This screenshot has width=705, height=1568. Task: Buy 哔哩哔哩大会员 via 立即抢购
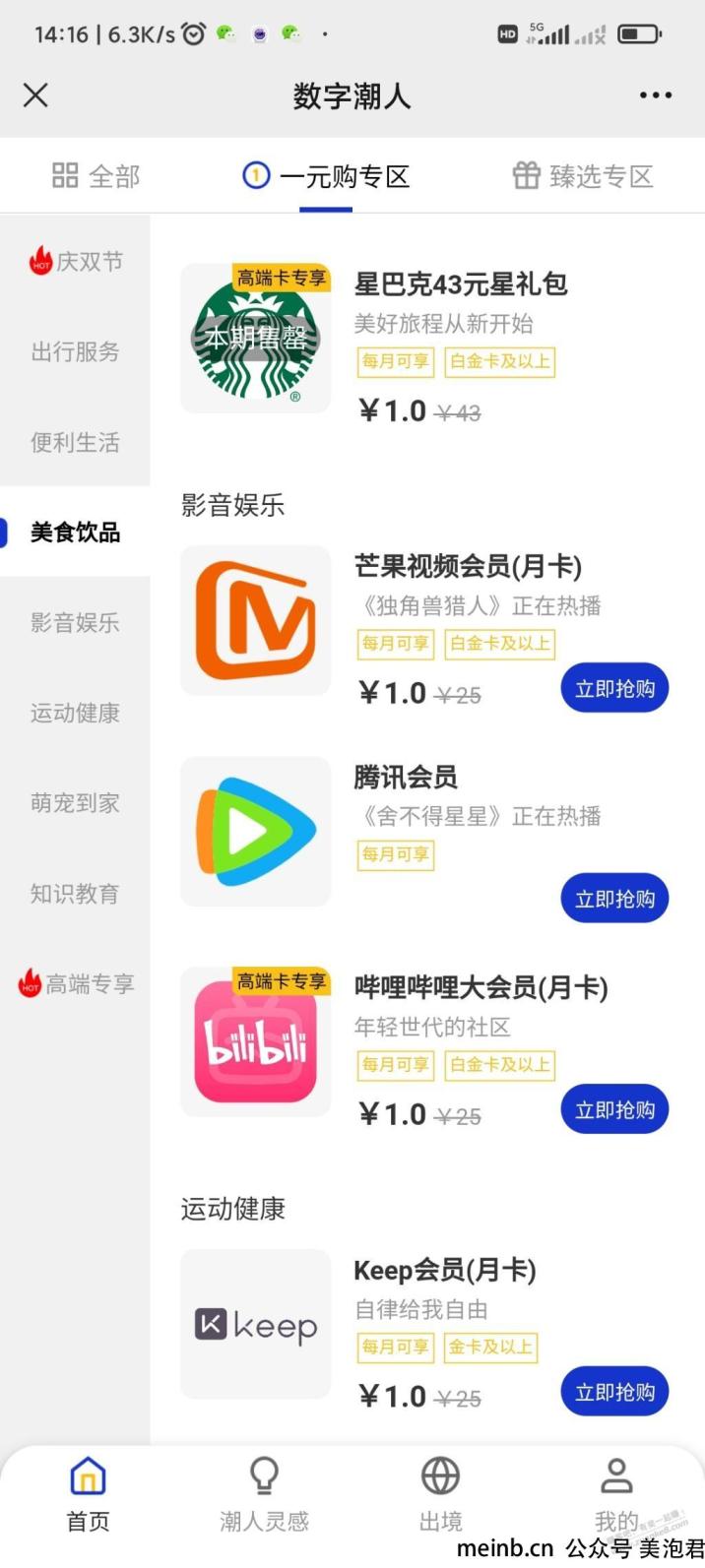tap(614, 1109)
